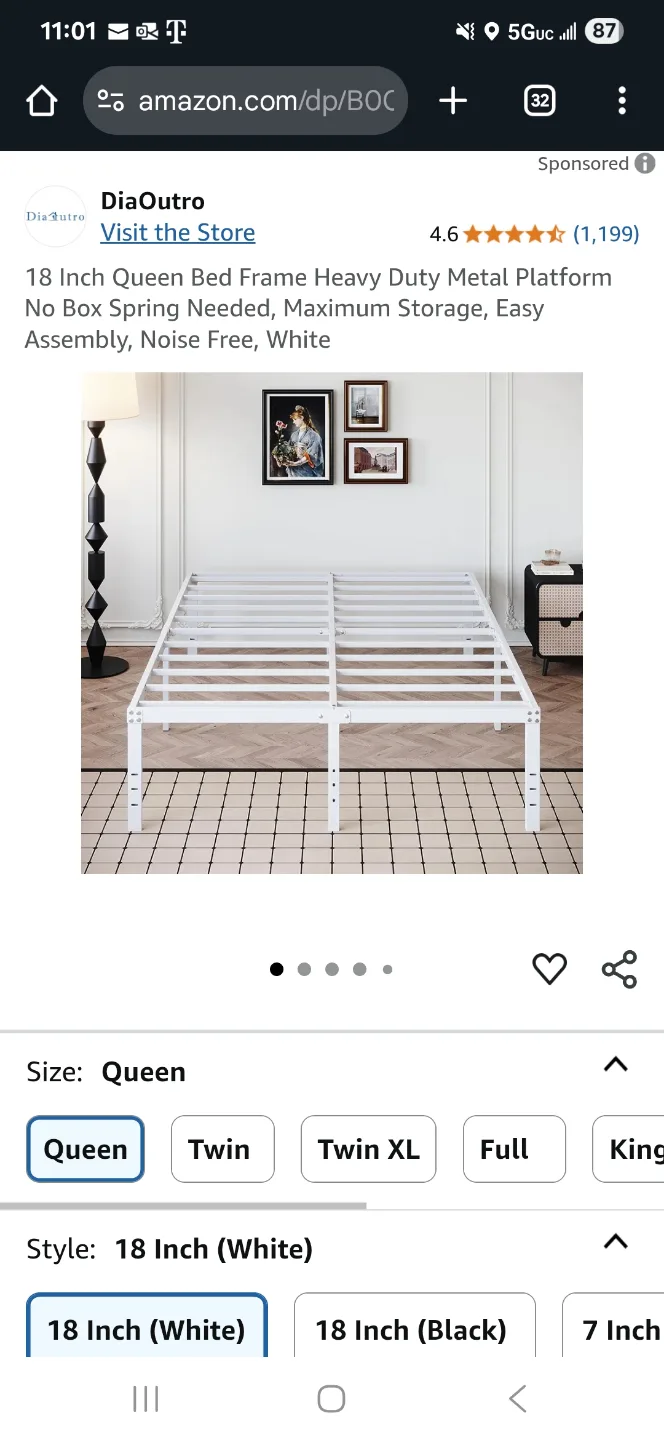
Task: Collapse the Style options section
Action: (x=616, y=1243)
